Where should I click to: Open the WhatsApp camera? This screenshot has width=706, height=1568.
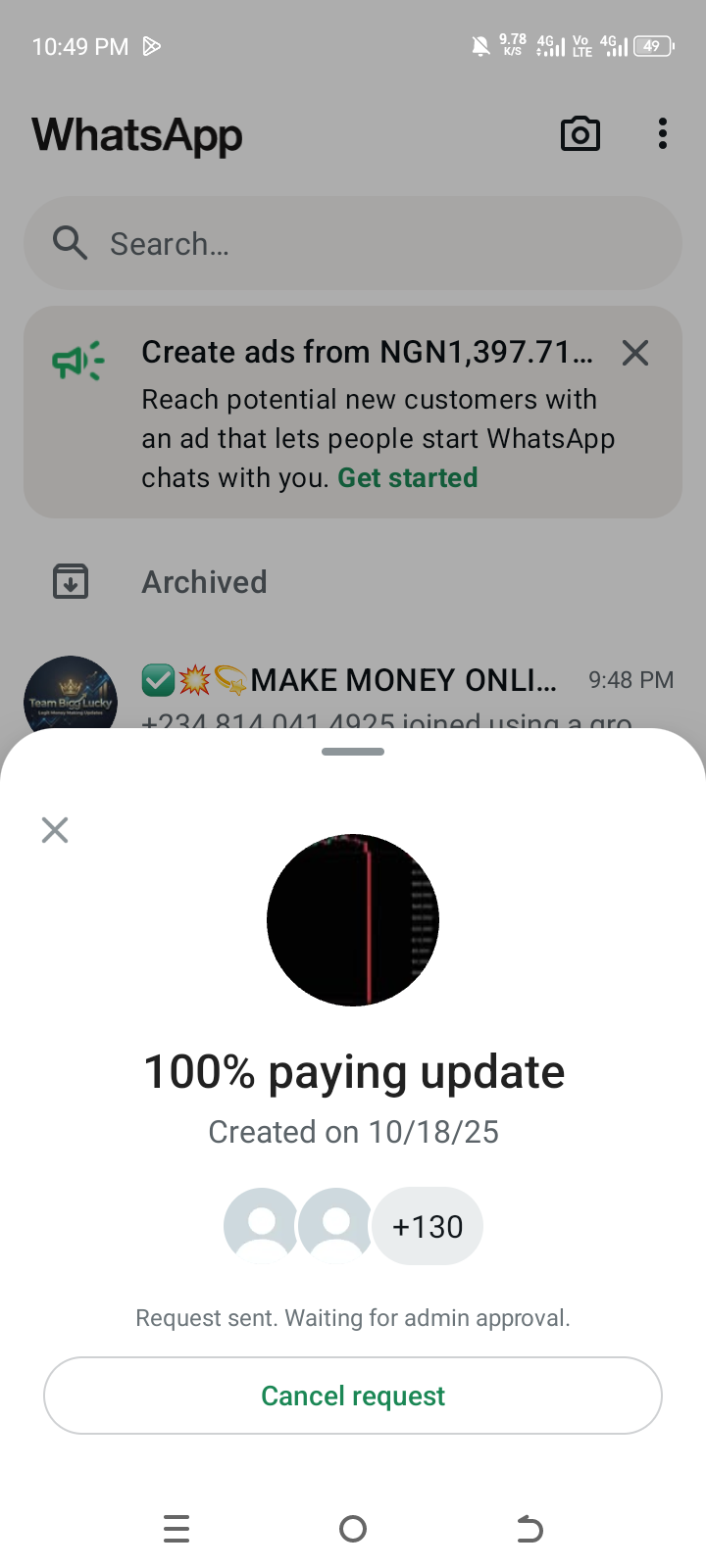pos(580,134)
